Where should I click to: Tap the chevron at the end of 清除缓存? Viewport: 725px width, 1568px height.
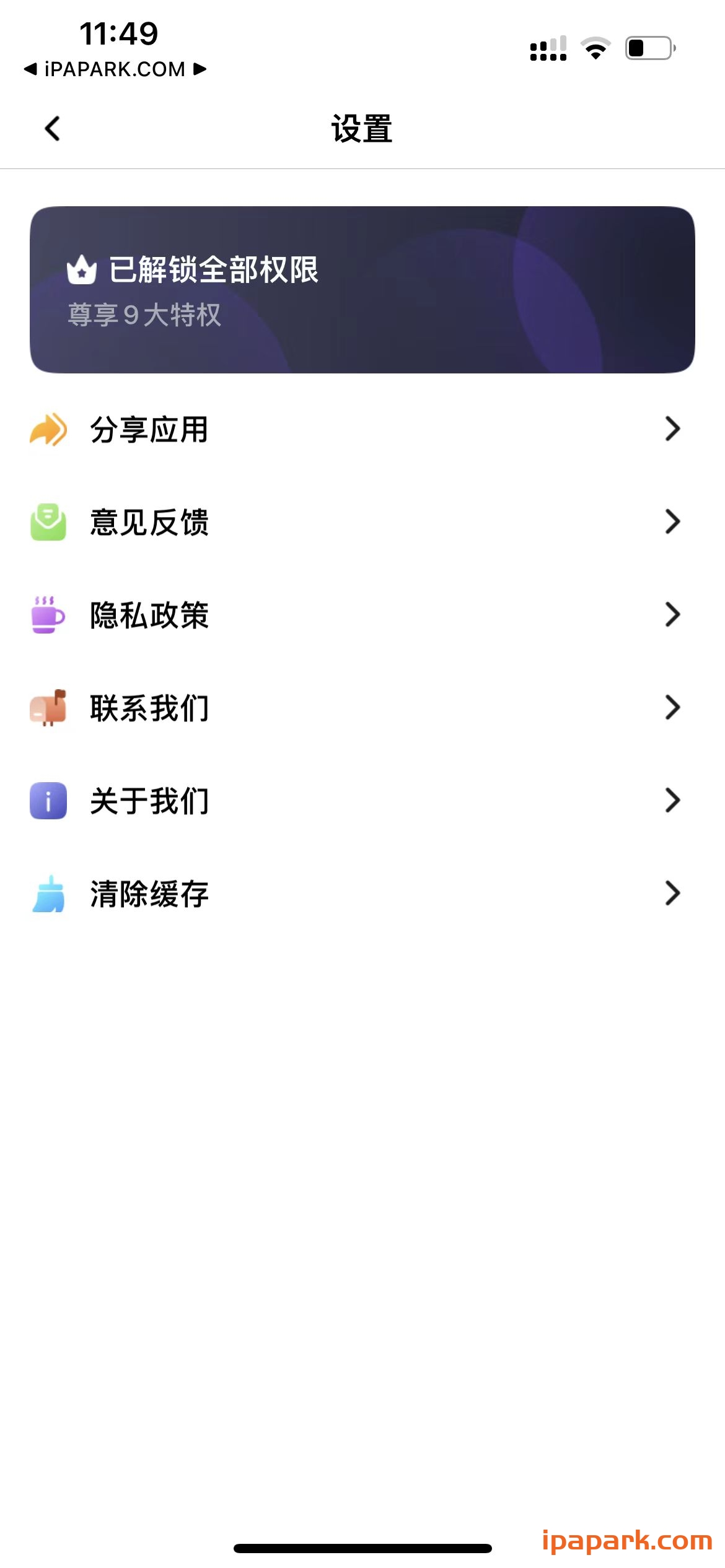tap(673, 894)
